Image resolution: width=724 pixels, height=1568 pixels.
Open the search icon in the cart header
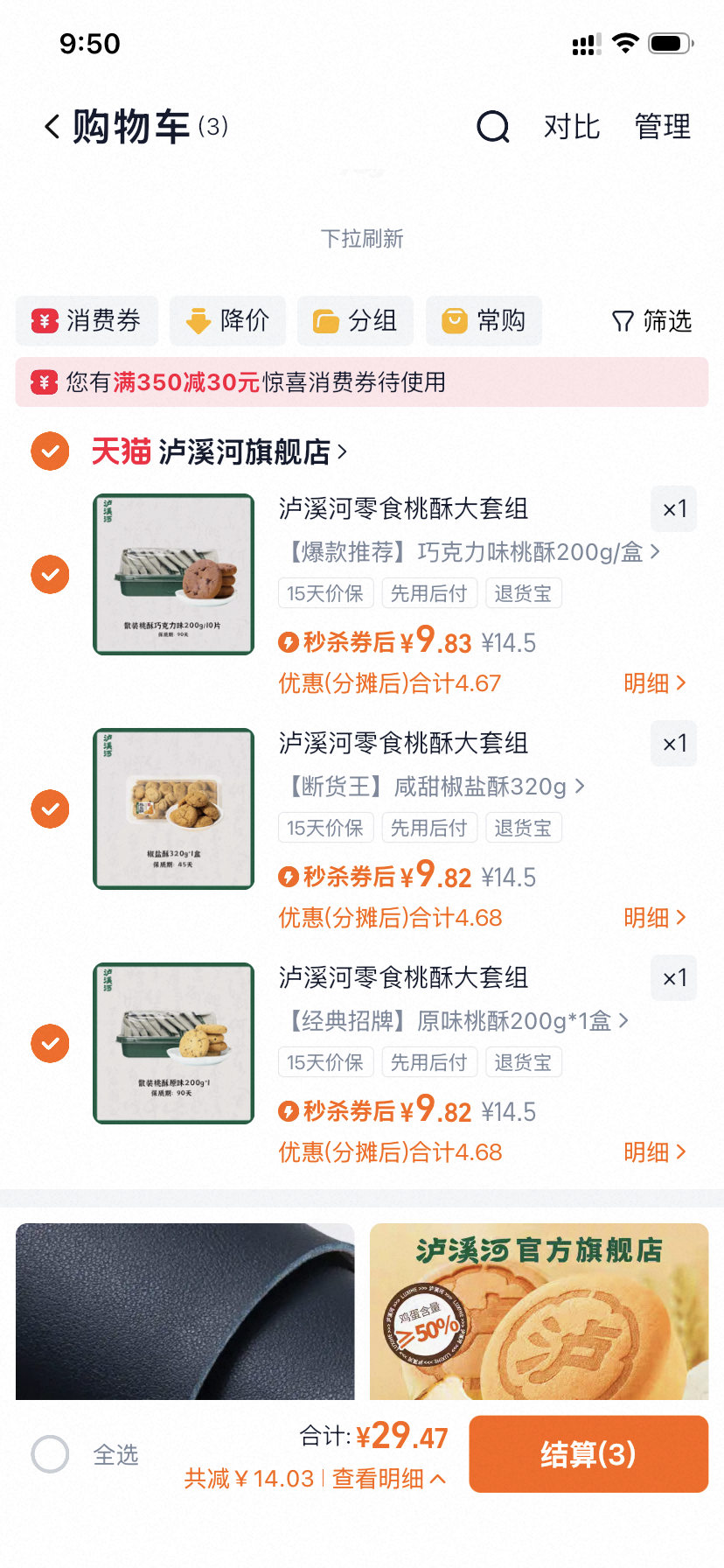(492, 127)
